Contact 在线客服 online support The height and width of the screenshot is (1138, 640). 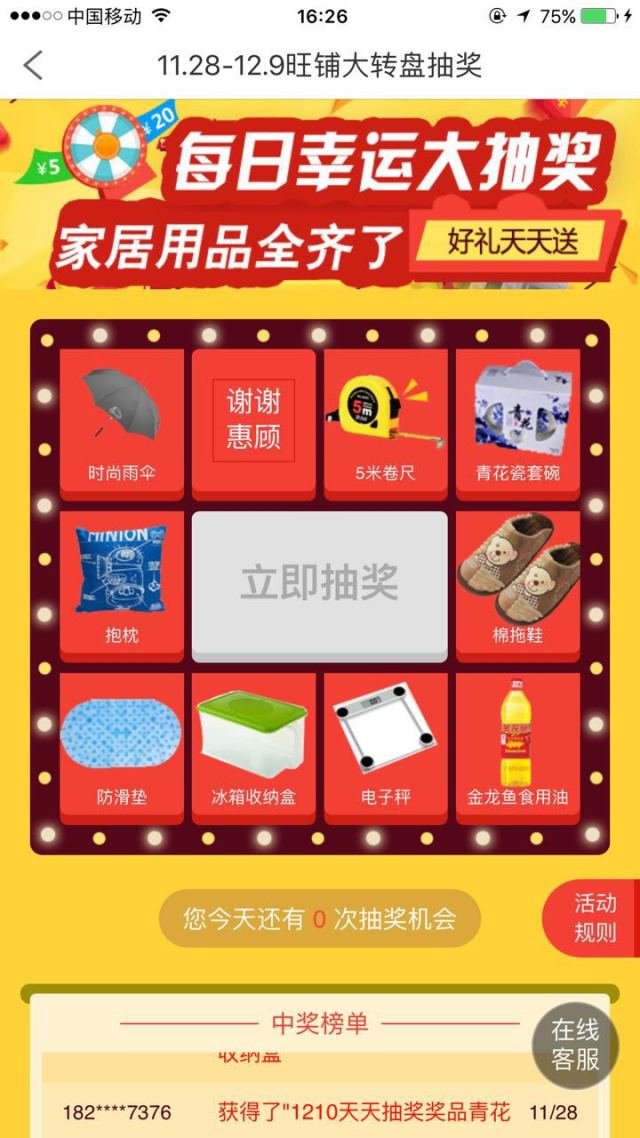575,1045
